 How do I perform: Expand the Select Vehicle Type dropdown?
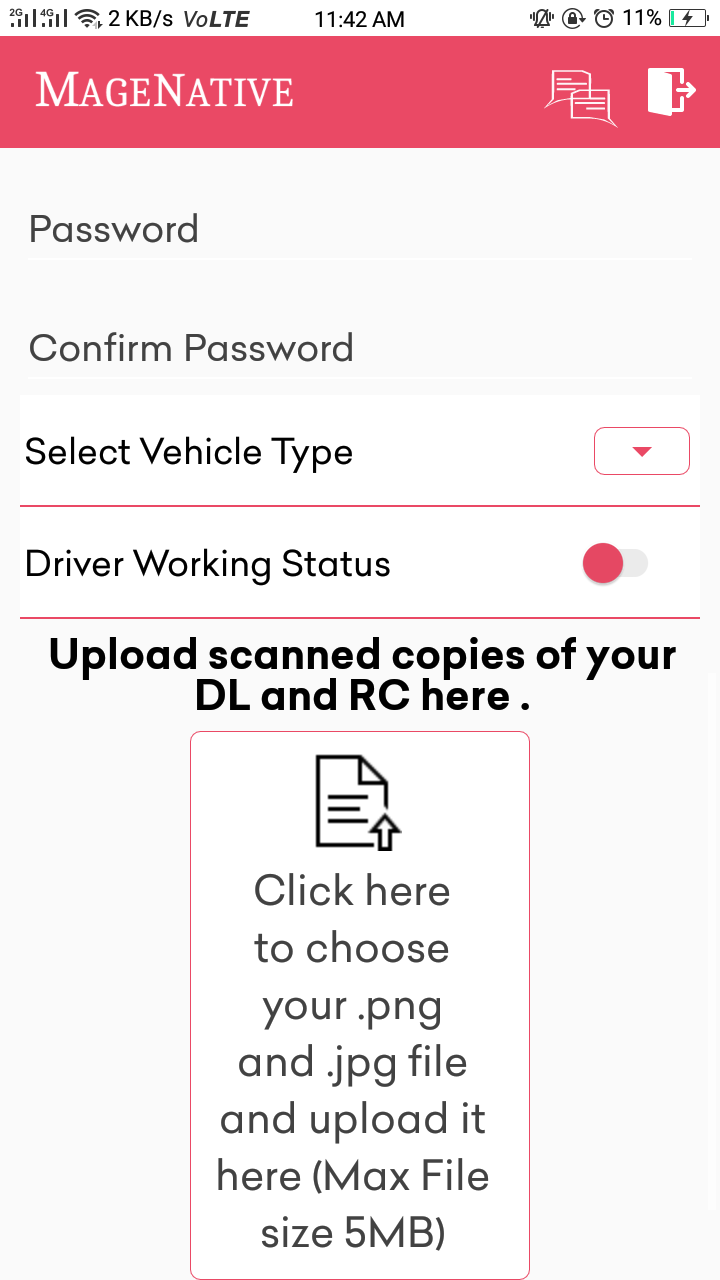pyautogui.click(x=641, y=451)
